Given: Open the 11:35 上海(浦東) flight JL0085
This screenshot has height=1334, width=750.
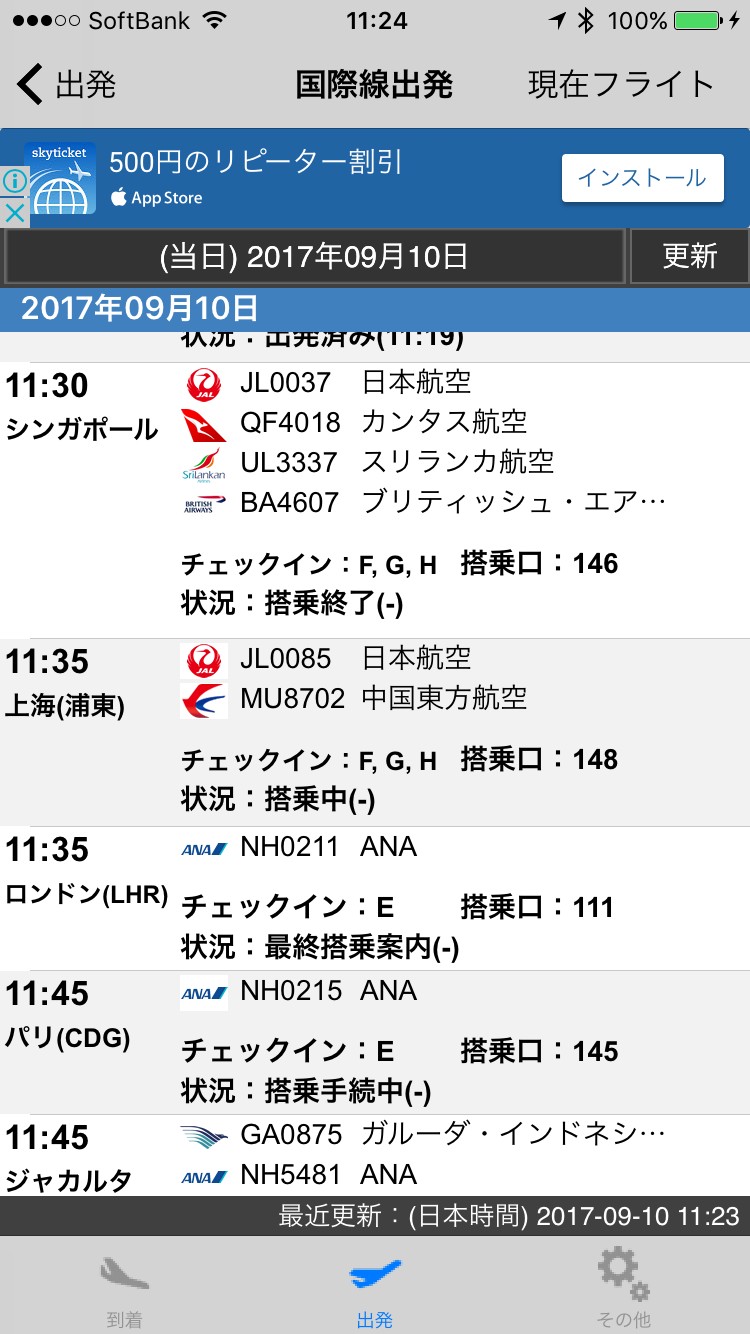Looking at the screenshot, I should pos(375,732).
